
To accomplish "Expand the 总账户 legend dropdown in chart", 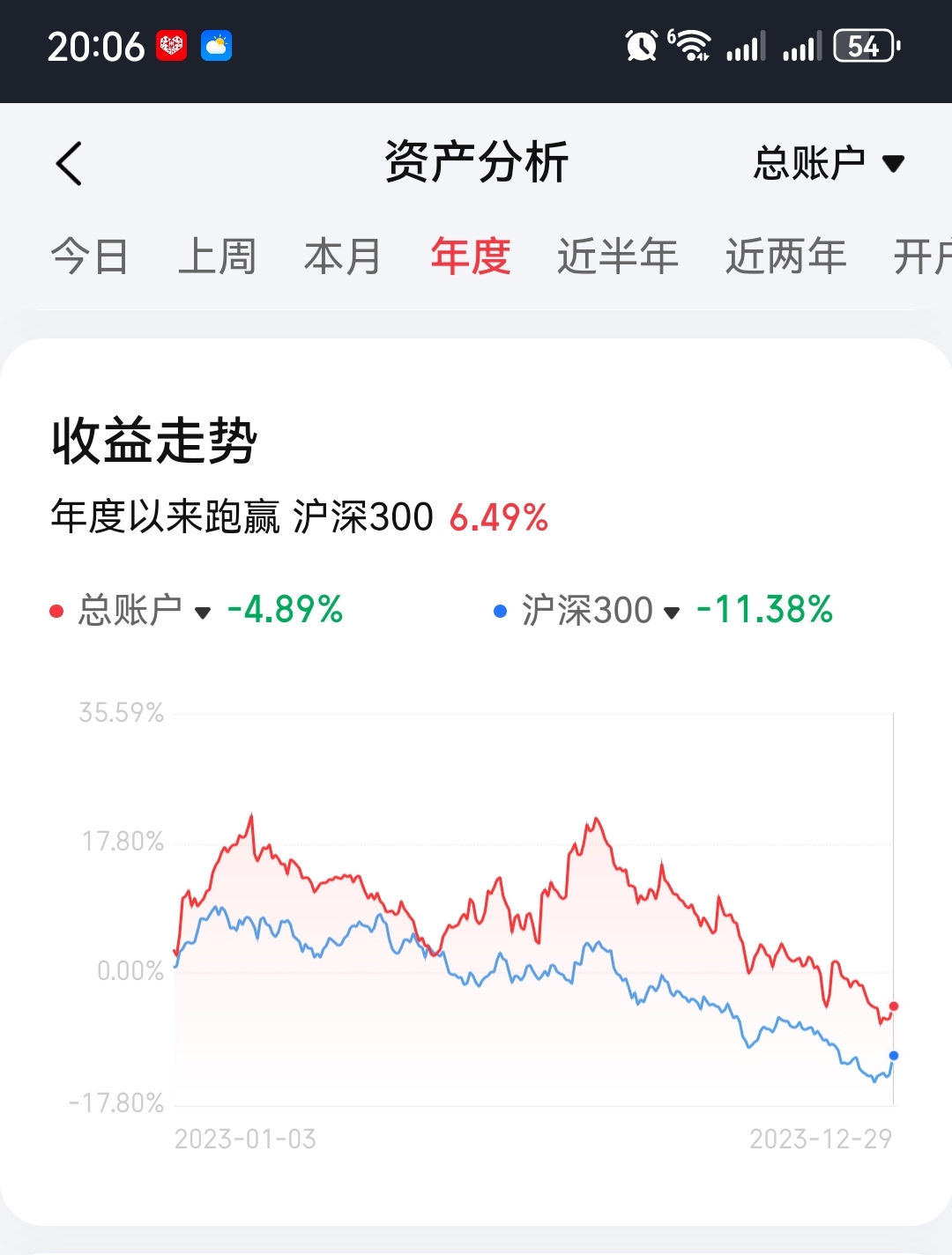I will [144, 610].
